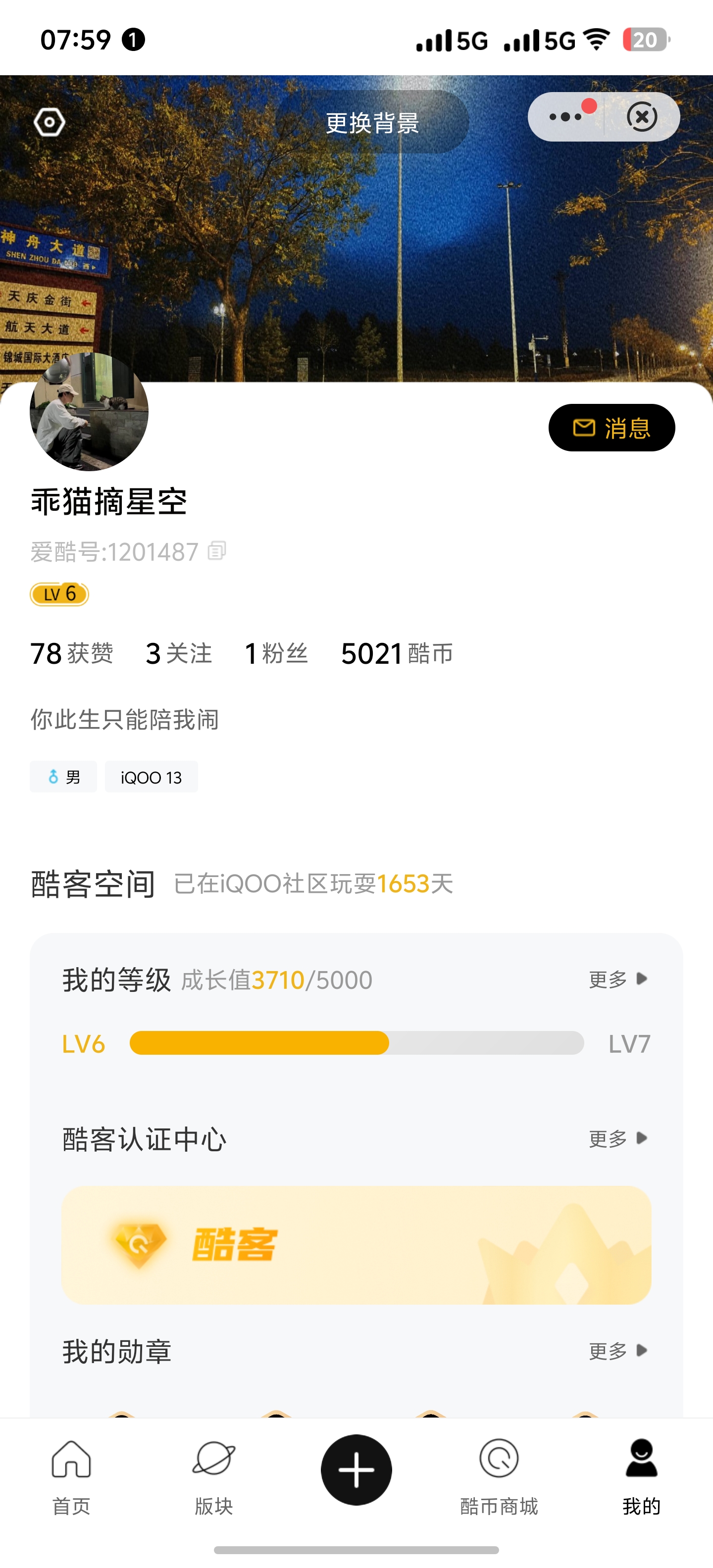Expand 更多 next to 我的等级
The width and height of the screenshot is (713, 1568).
pos(617,979)
